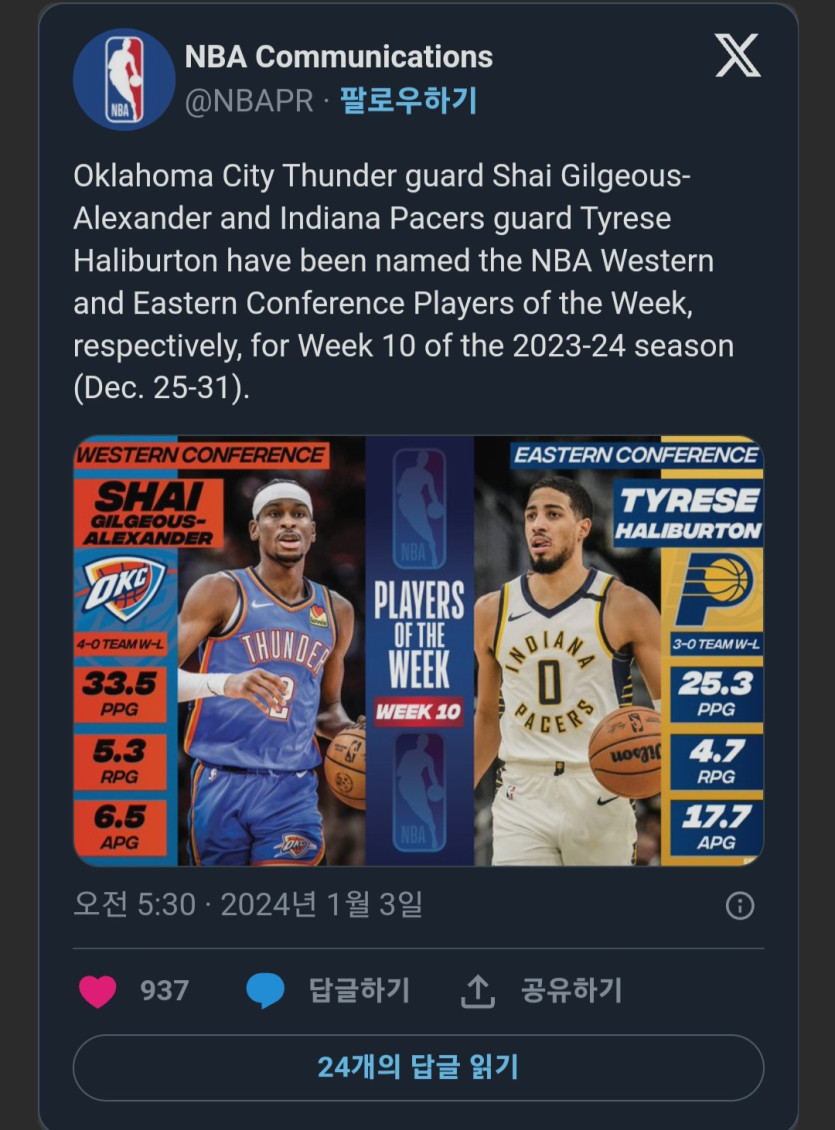This screenshot has width=835, height=1130.
Task: Follow the @NBAPR account
Action: 408,101
